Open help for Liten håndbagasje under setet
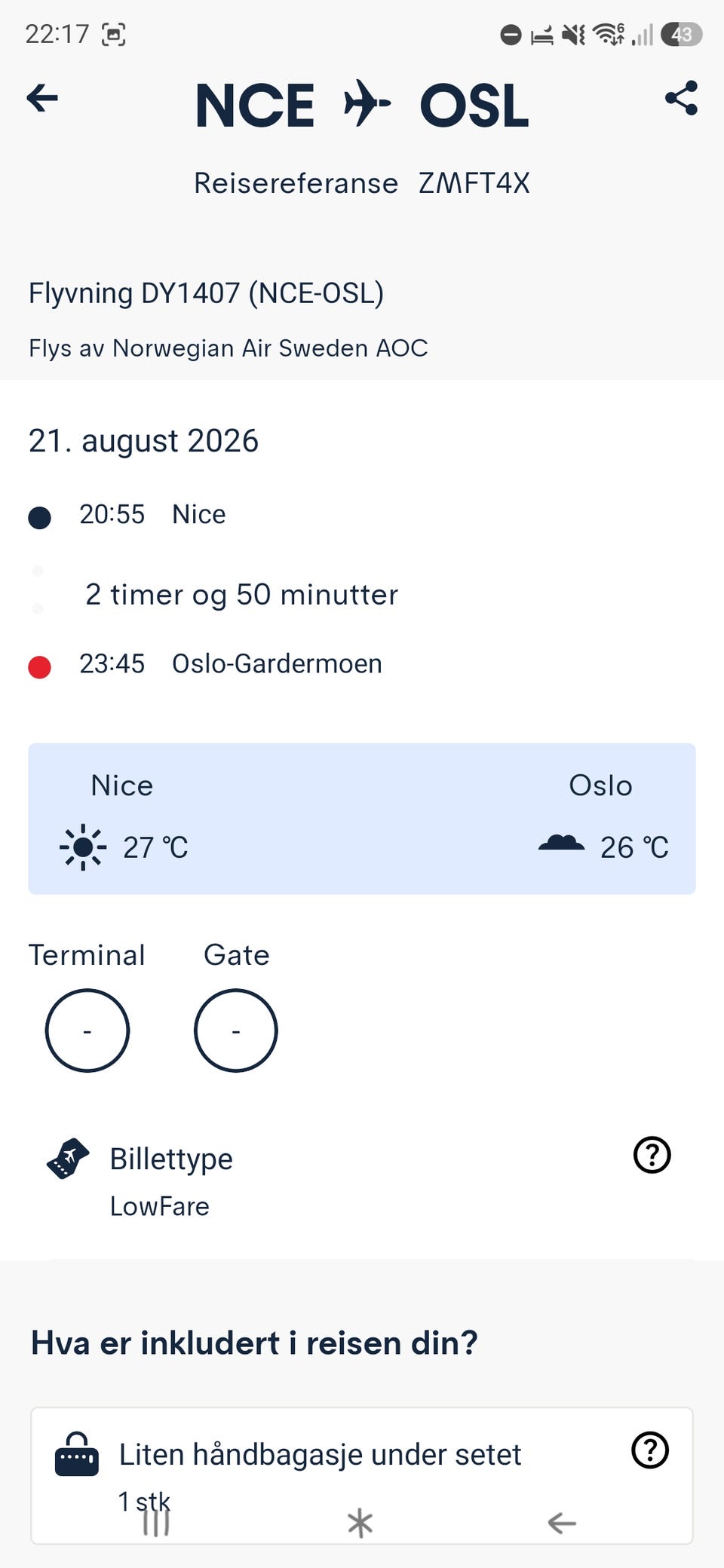This screenshot has height=1568, width=724. point(650,1450)
